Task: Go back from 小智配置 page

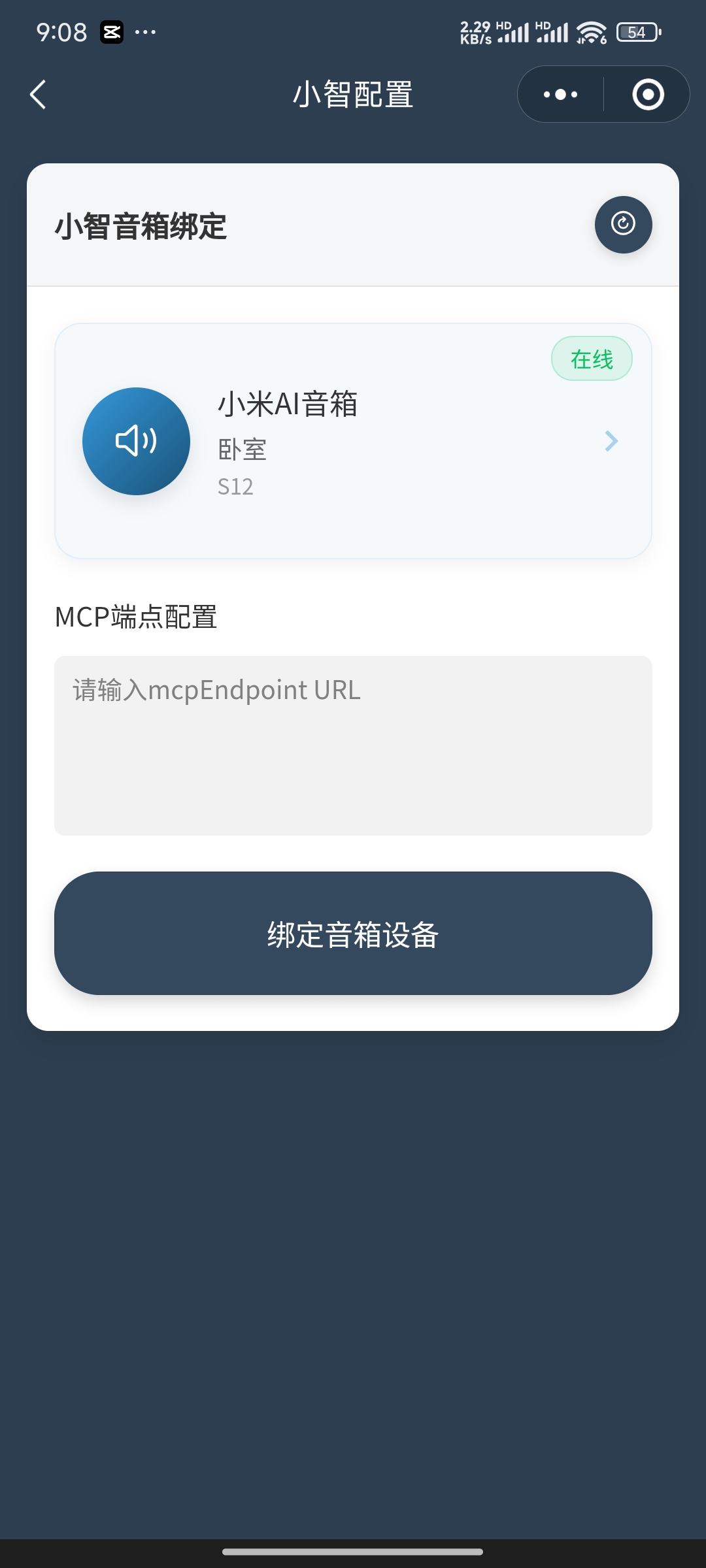Action: (38, 95)
